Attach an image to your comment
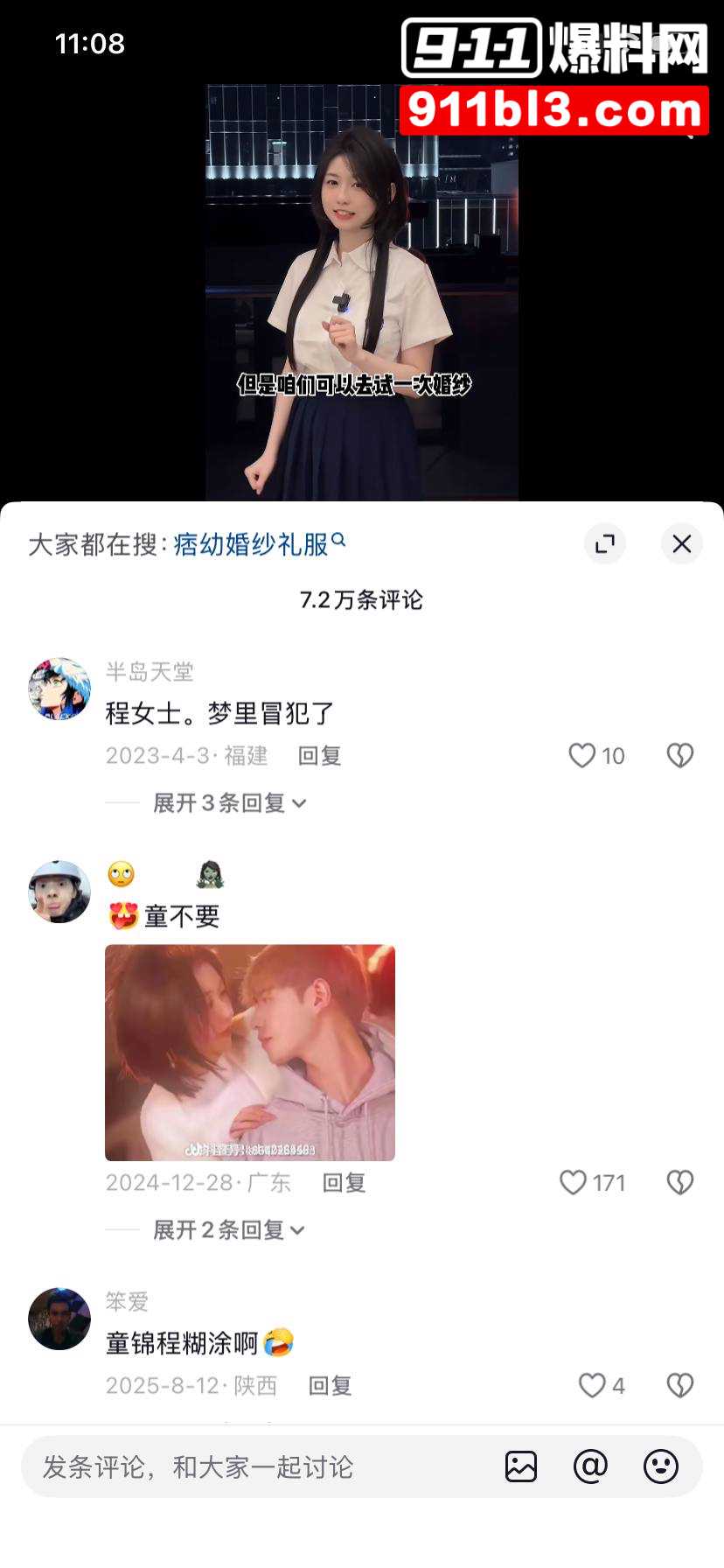The height and width of the screenshot is (1568, 724). point(521,1466)
